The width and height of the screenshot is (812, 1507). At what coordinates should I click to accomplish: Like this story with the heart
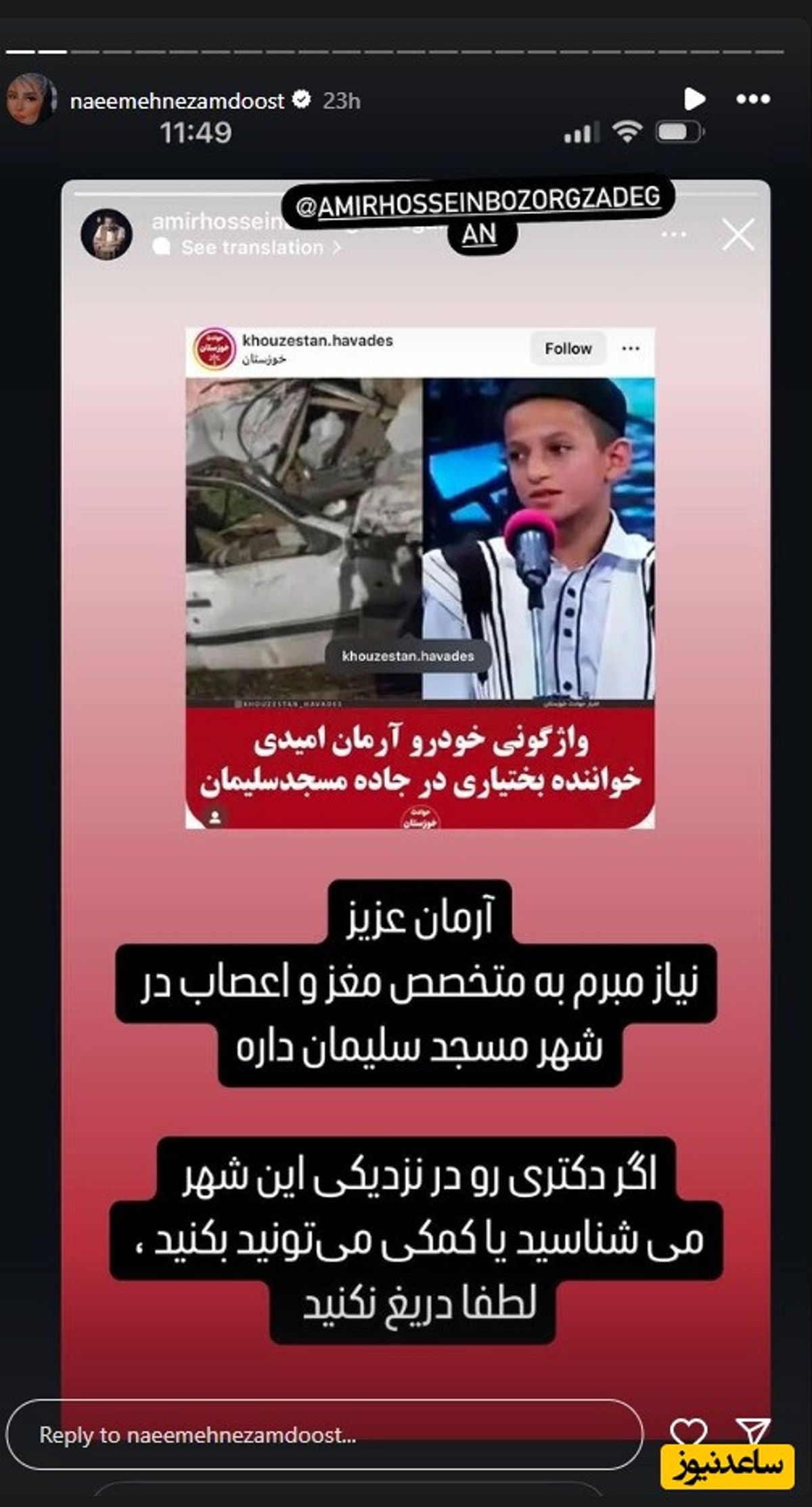(x=688, y=1431)
